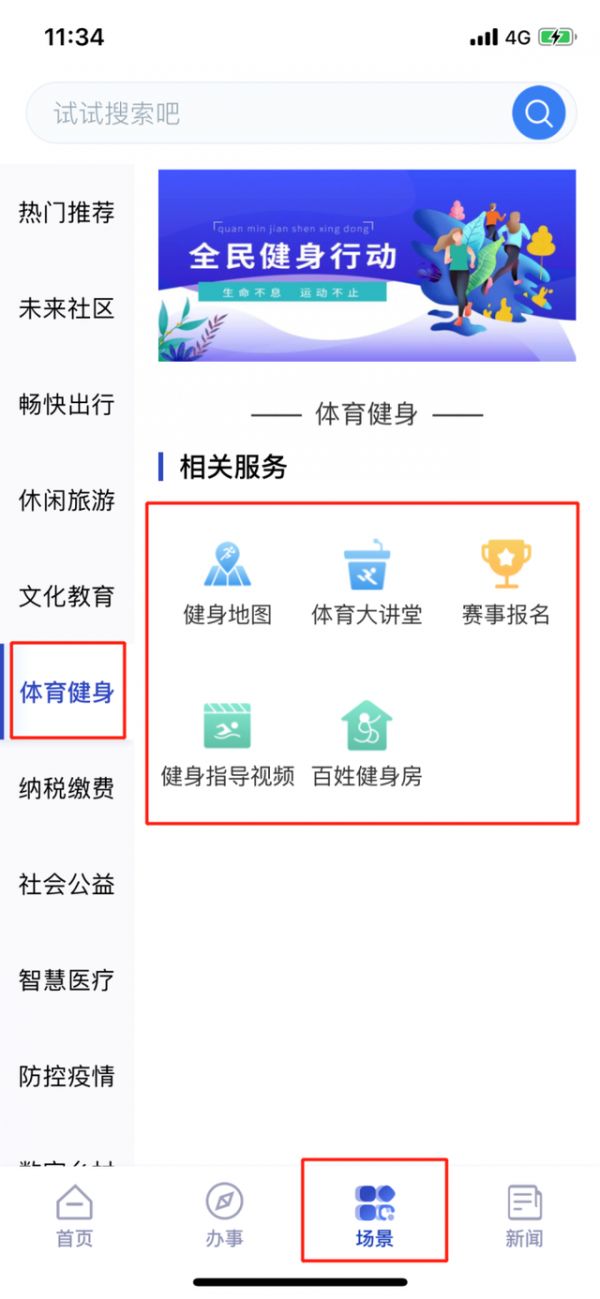
Task: Select the 社会公益 category
Action: (67, 884)
